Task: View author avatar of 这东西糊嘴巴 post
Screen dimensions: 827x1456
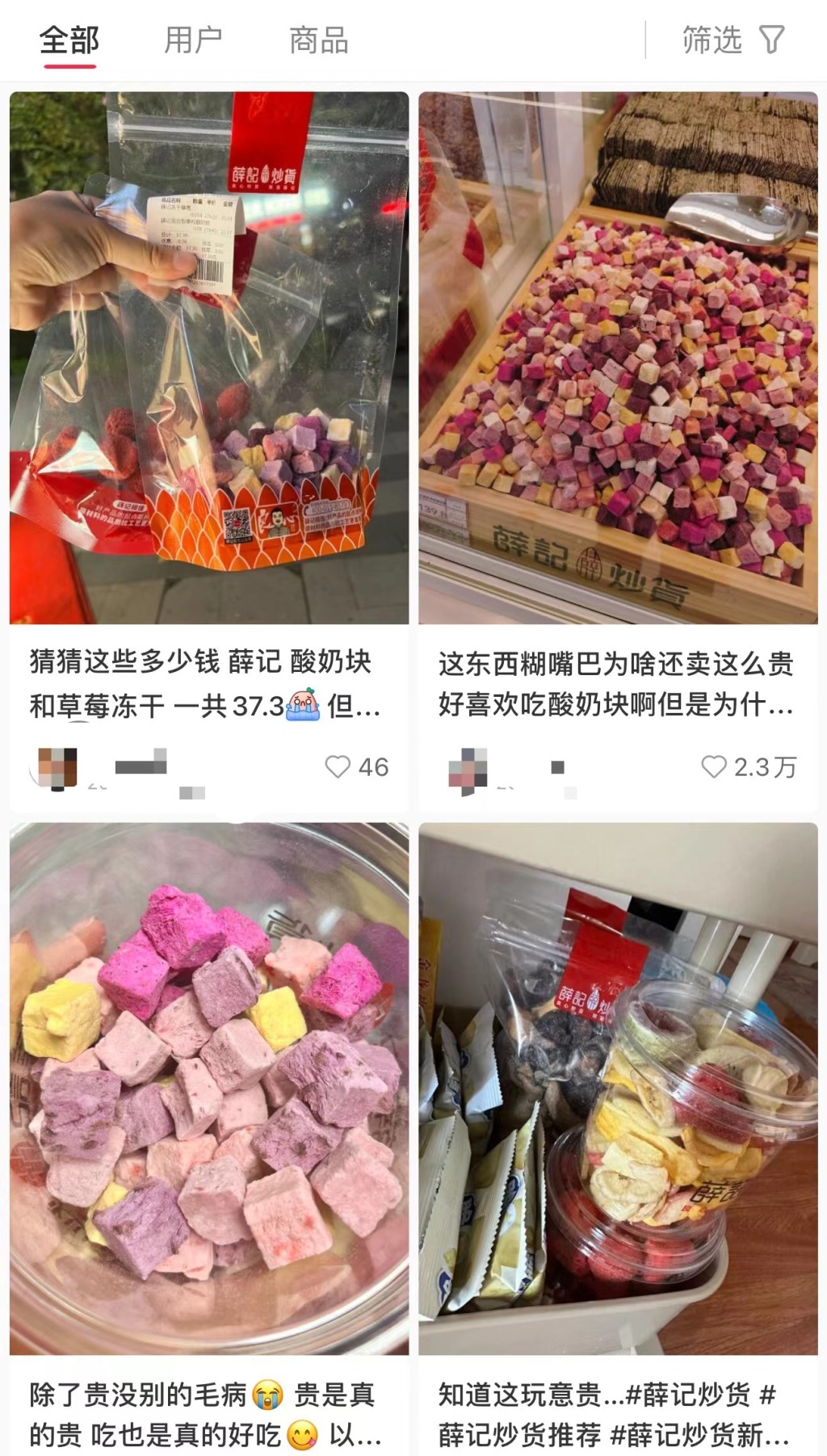Action: click(468, 768)
